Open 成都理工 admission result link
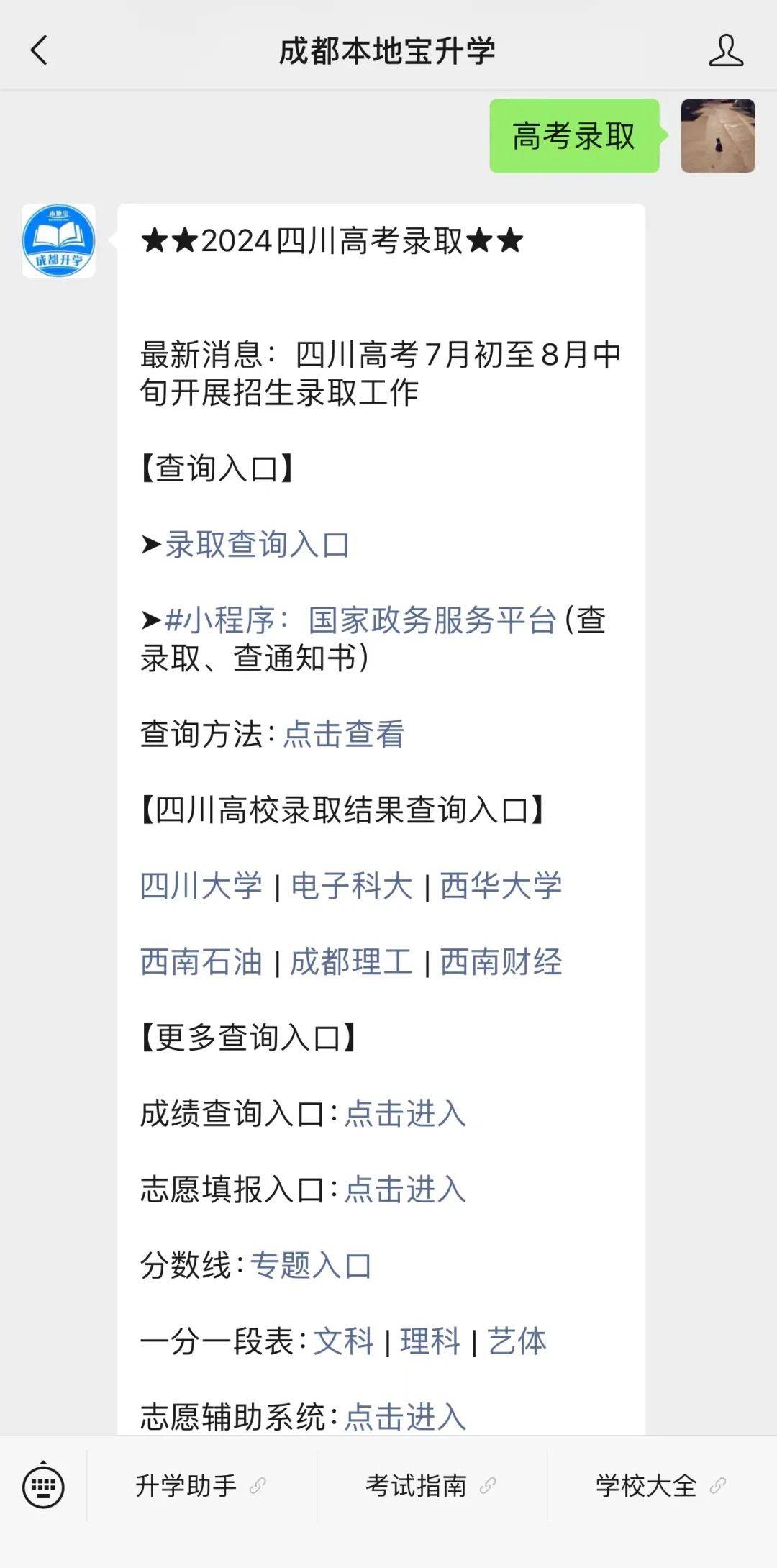This screenshot has height=1568, width=777. [x=351, y=962]
